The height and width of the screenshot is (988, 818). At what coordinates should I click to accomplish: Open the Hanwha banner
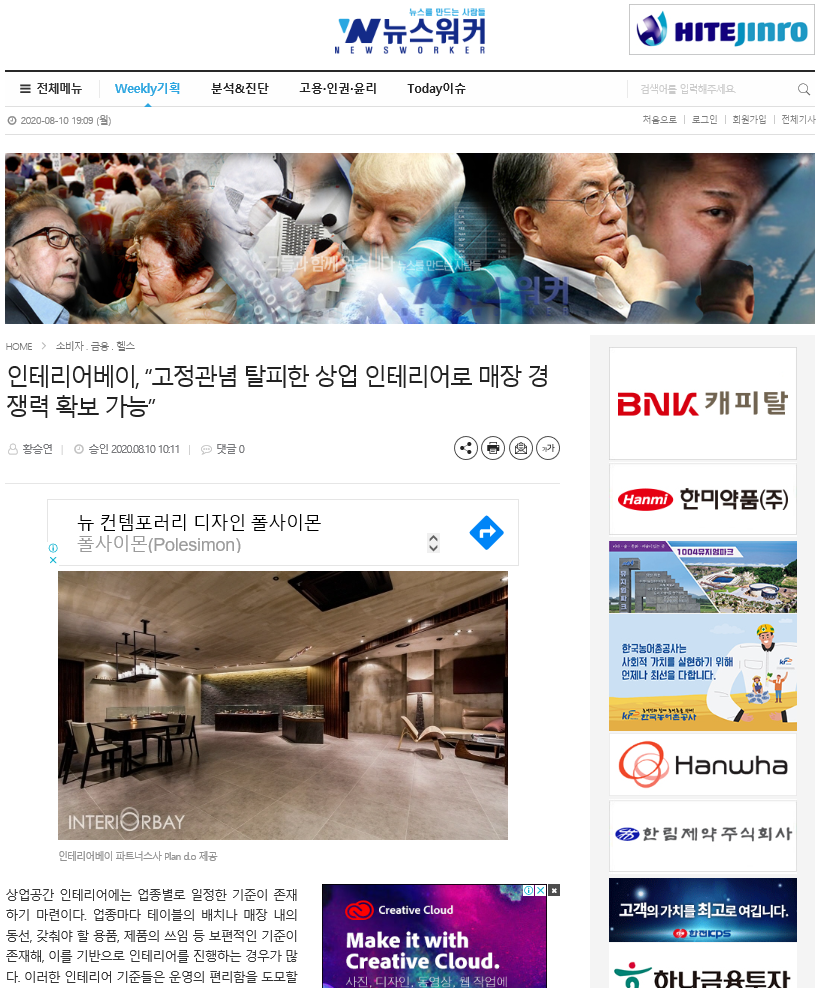tap(702, 765)
